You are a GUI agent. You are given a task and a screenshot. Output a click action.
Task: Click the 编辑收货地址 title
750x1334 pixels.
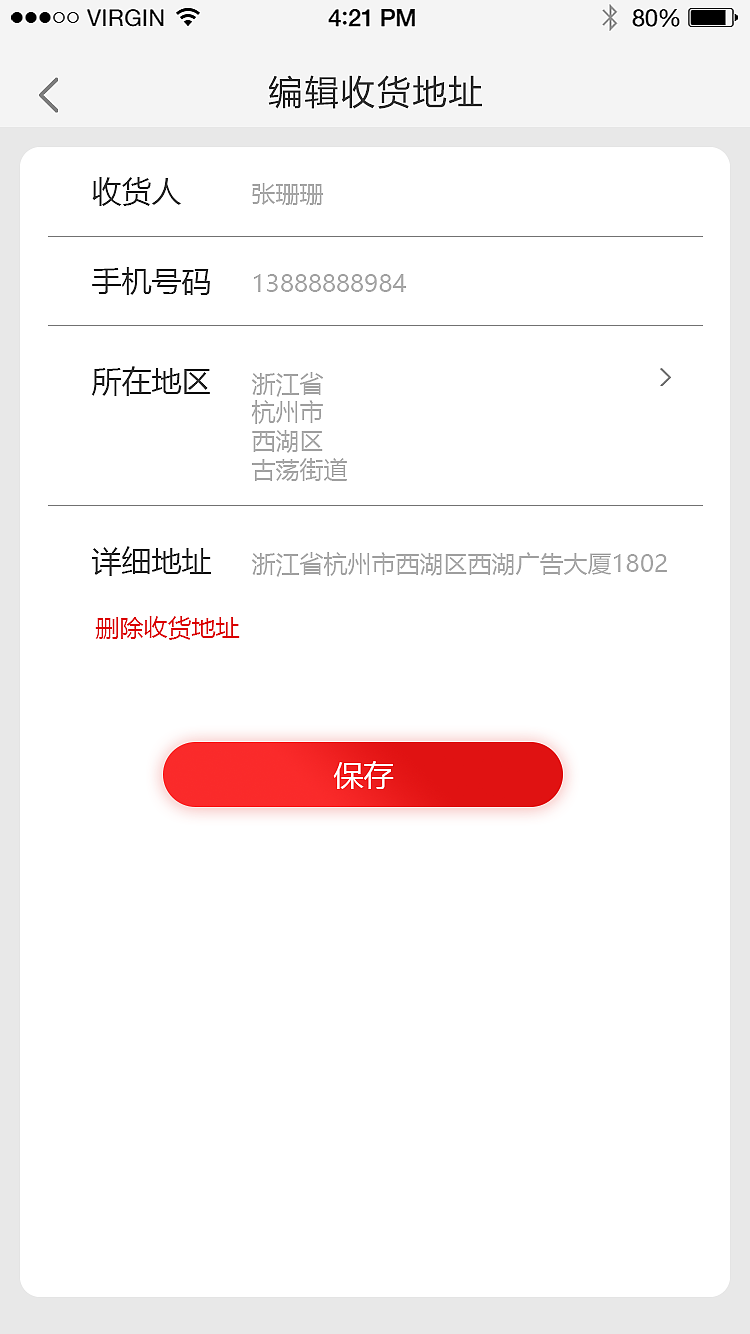pyautogui.click(x=373, y=92)
